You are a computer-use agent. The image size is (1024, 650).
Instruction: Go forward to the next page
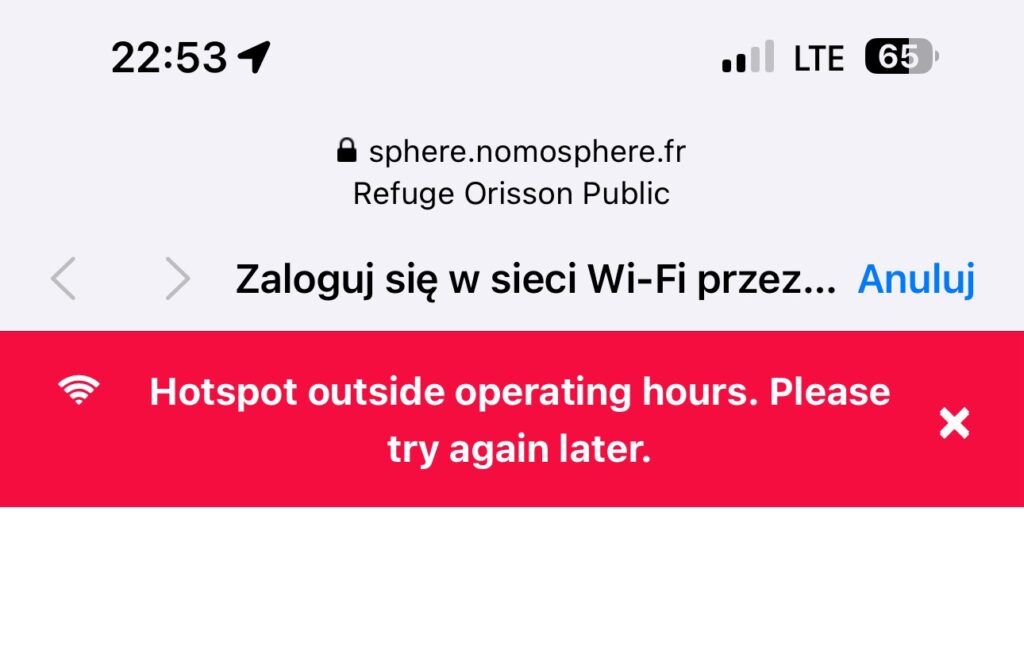177,279
